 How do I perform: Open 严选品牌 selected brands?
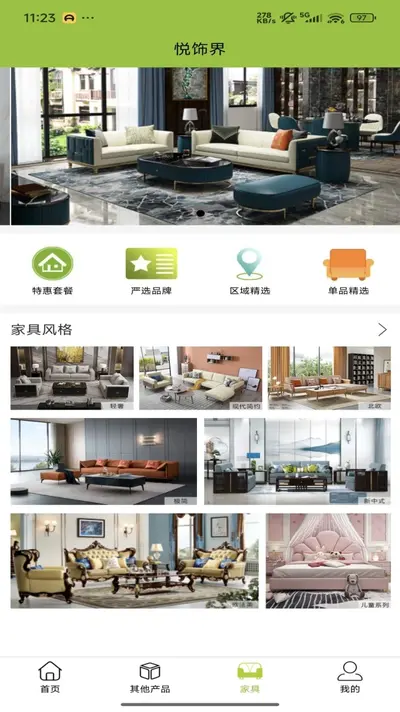(151, 271)
